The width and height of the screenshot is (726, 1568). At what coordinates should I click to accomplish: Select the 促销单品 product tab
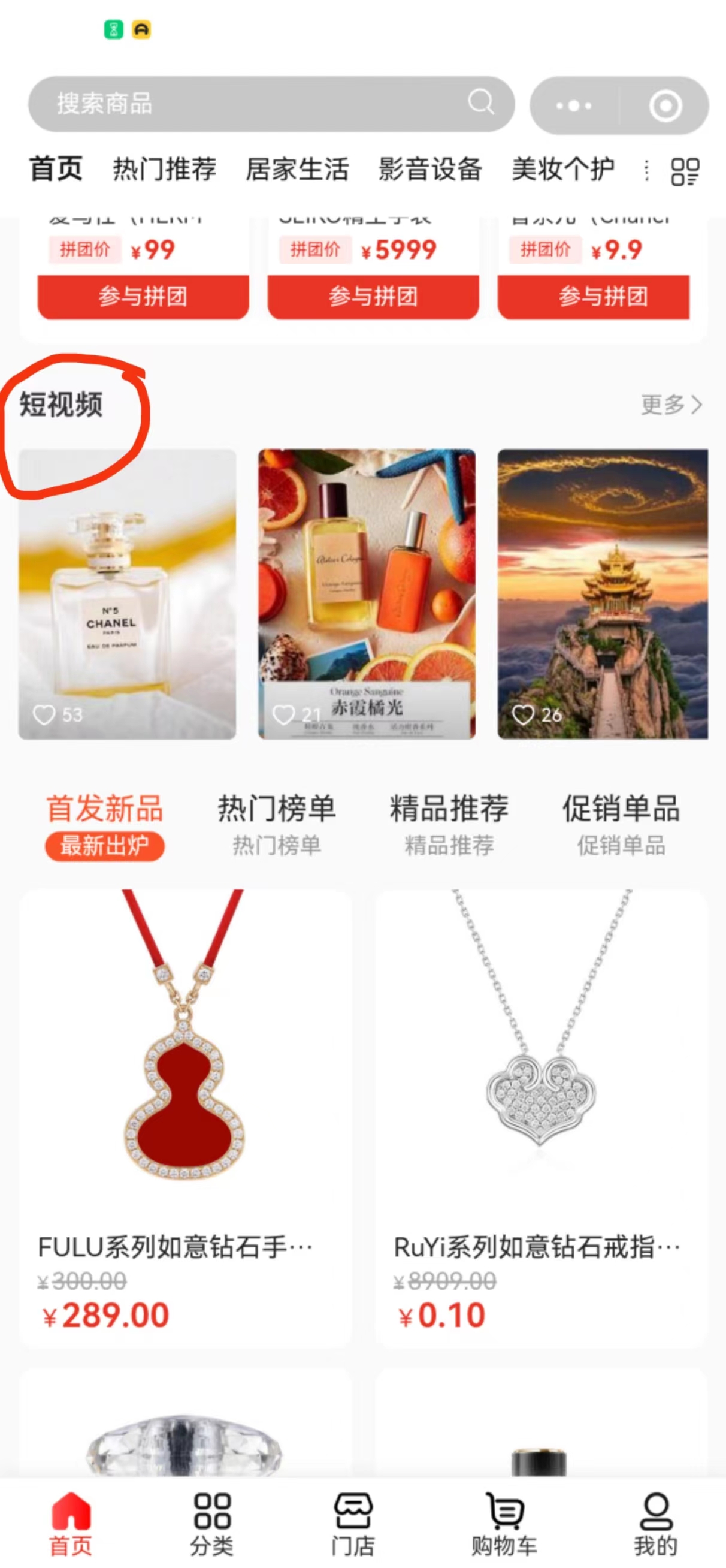click(621, 823)
